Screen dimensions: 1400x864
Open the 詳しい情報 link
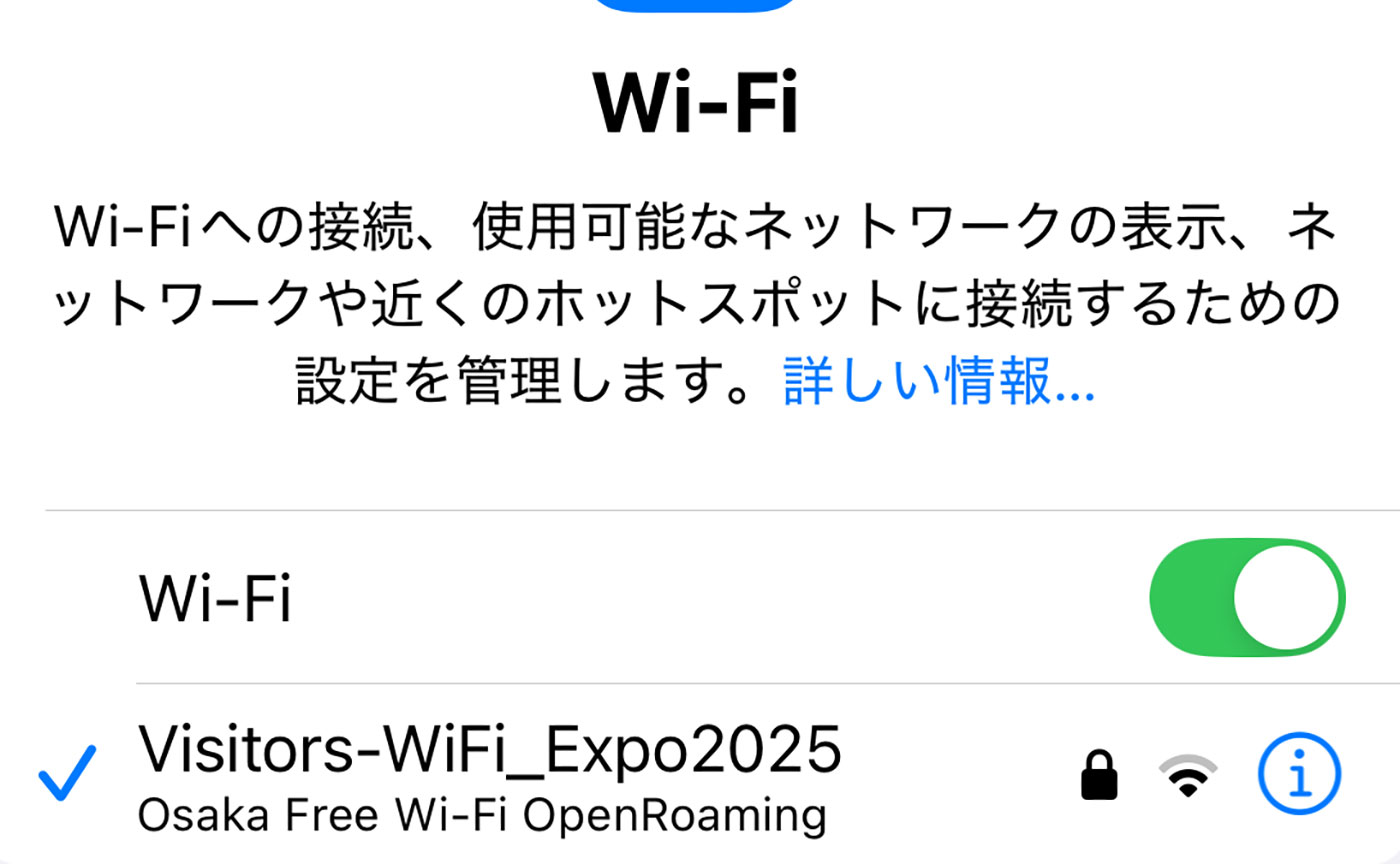coord(938,384)
